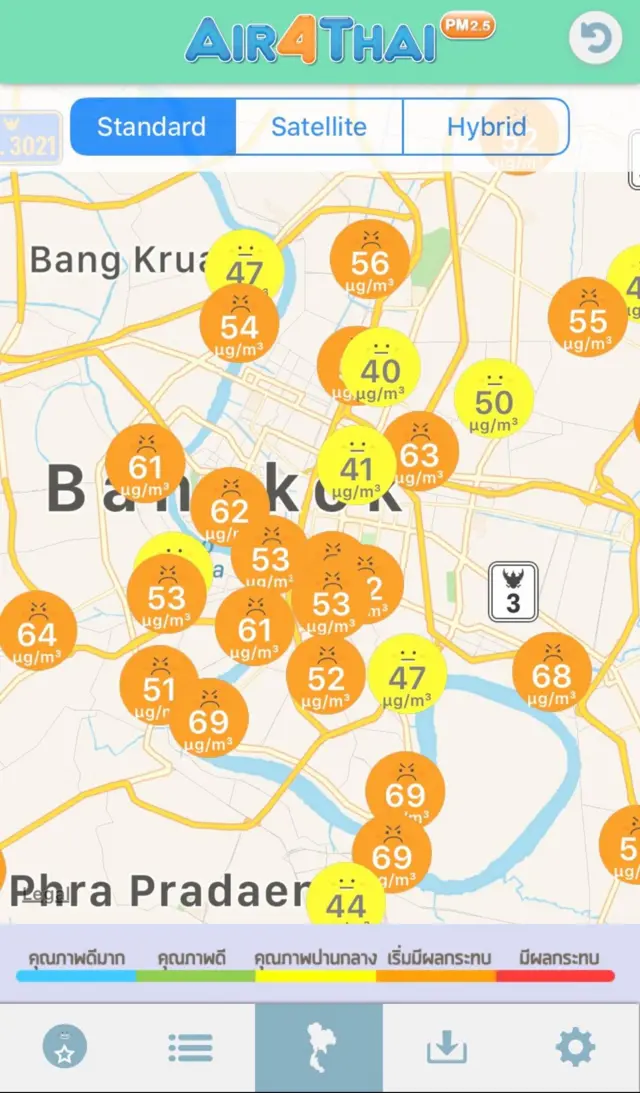The height and width of the screenshot is (1093, 640).
Task: Open the settings gear tab
Action: 575,1048
